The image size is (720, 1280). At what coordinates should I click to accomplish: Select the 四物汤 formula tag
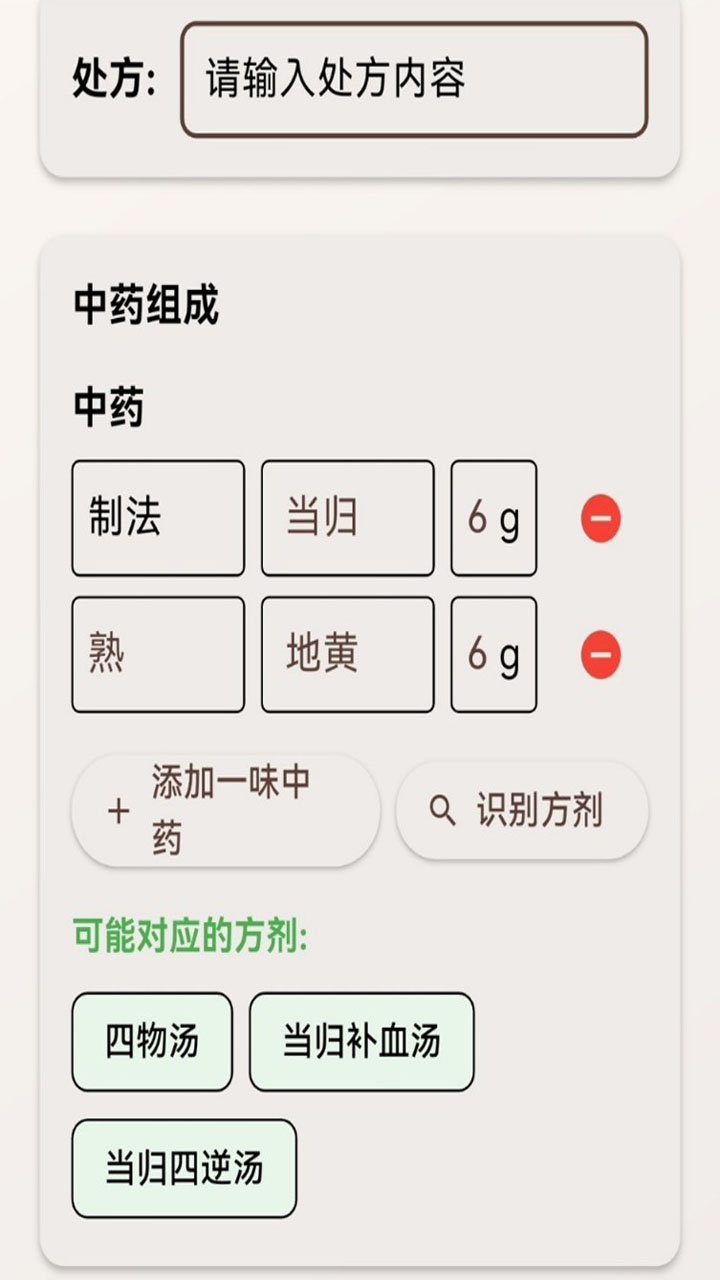pos(150,1040)
